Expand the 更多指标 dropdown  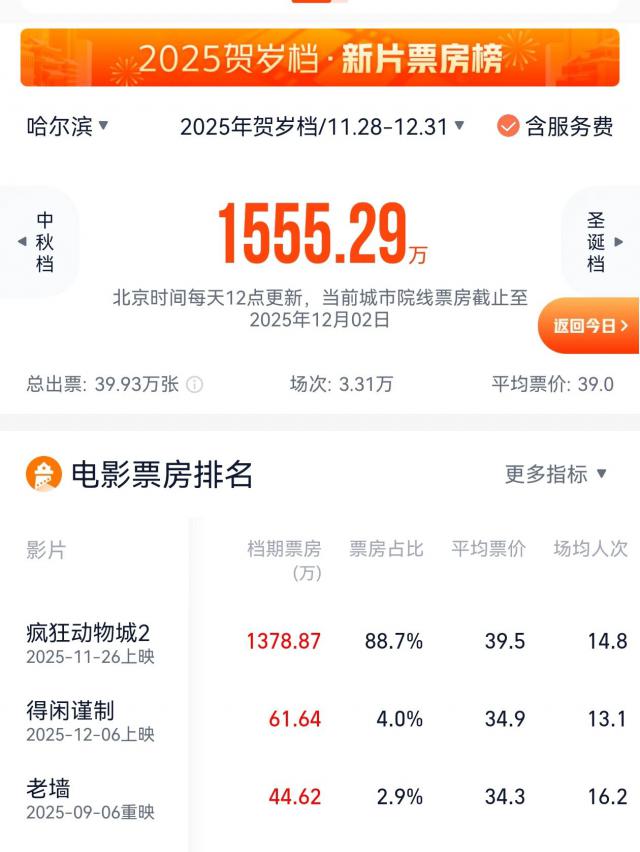pos(556,474)
